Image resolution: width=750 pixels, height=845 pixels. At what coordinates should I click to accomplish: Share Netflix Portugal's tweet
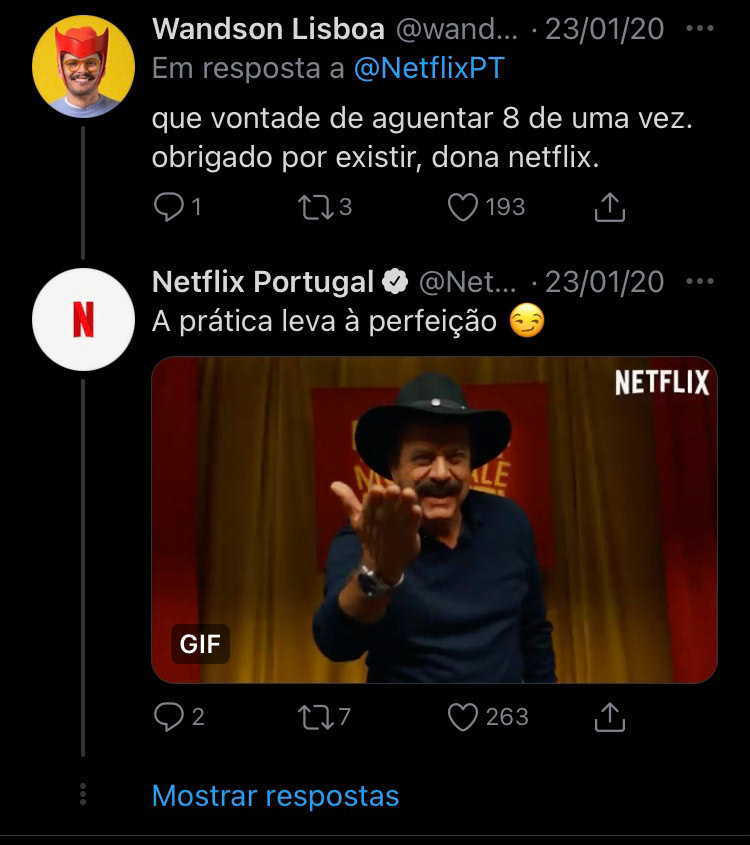pyautogui.click(x=609, y=717)
